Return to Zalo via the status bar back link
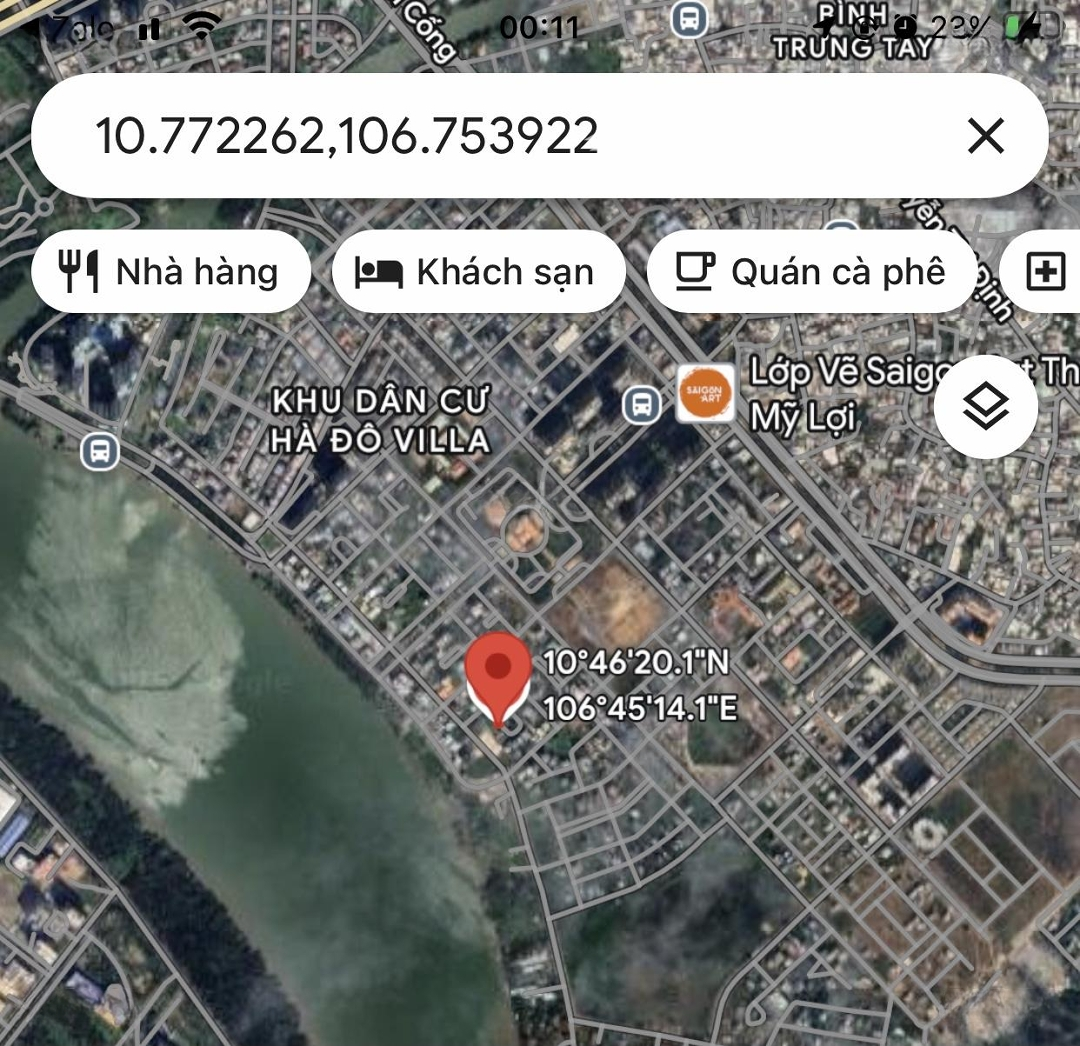Image resolution: width=1080 pixels, height=1046 pixels. [72, 28]
